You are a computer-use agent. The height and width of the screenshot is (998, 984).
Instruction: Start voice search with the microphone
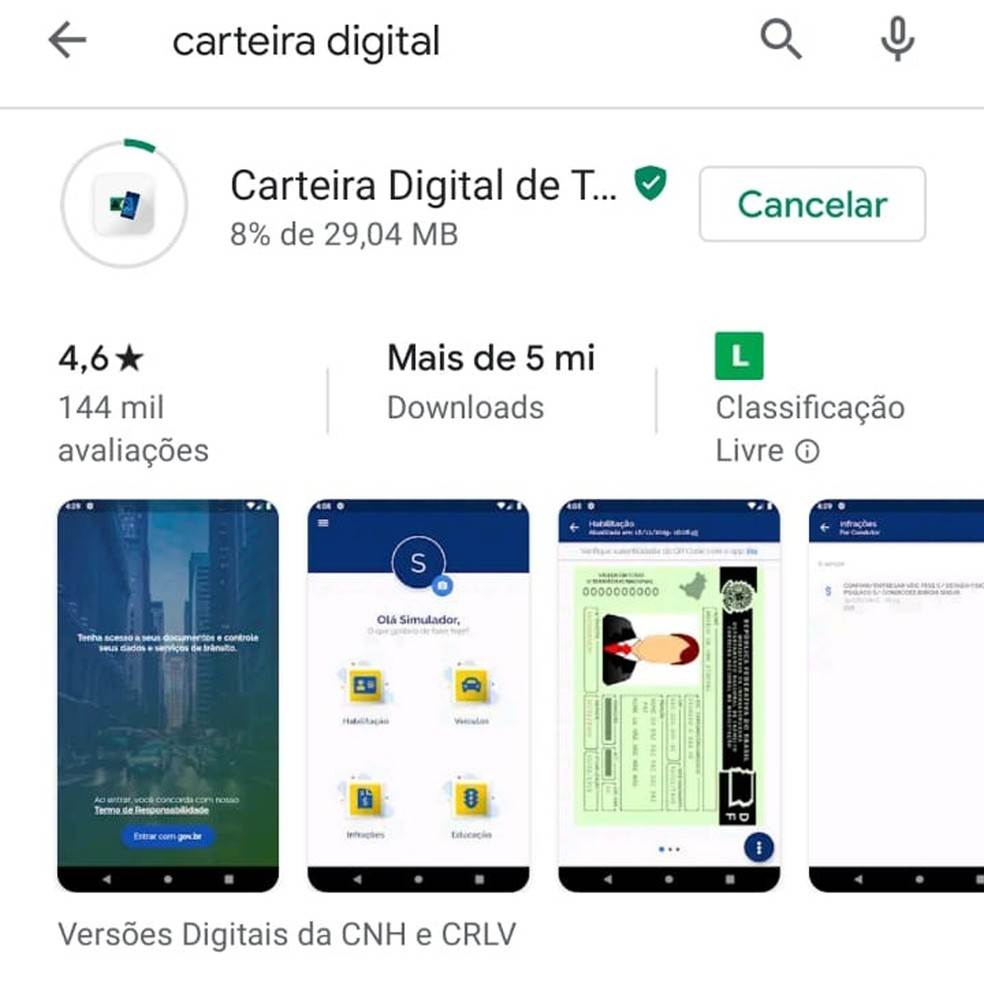[x=897, y=41]
